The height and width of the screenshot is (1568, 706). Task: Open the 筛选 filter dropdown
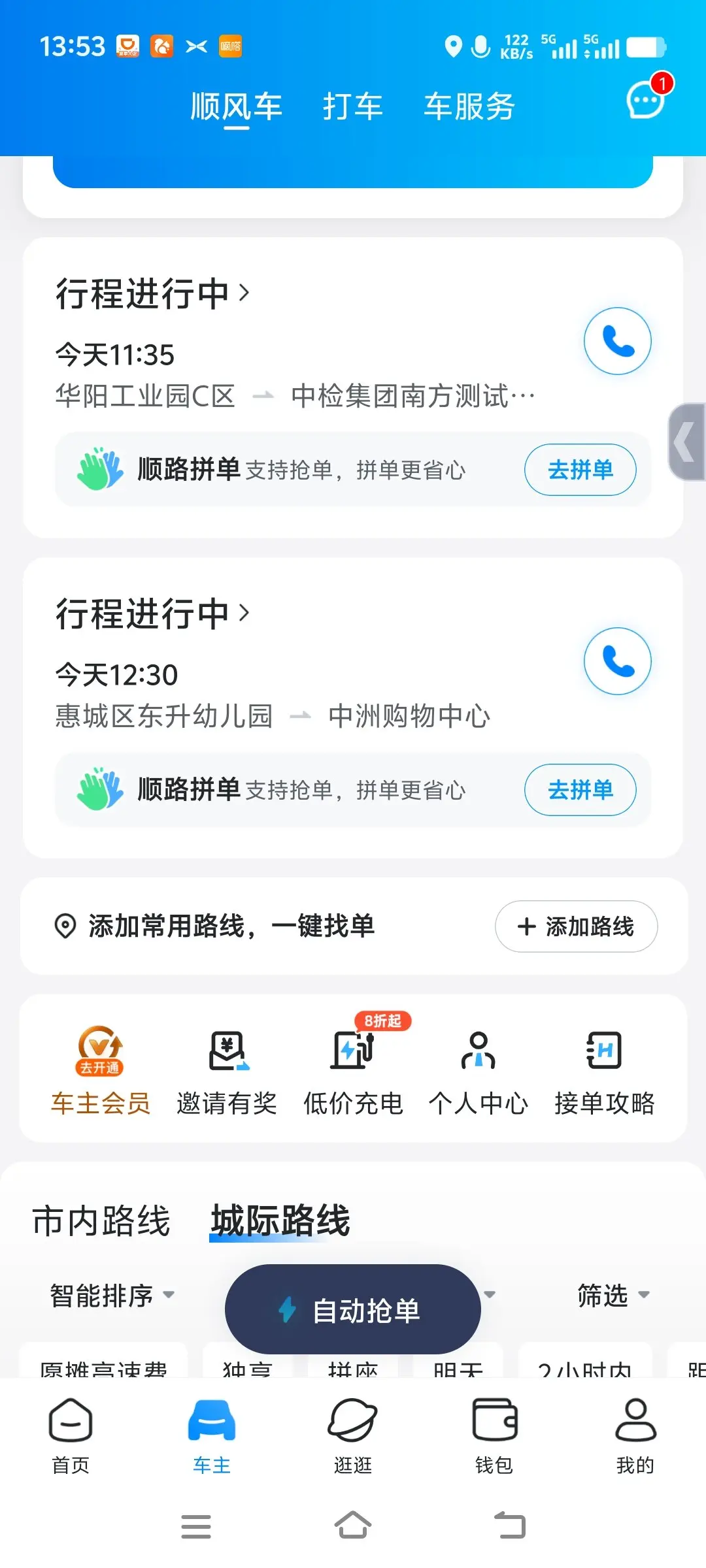click(x=613, y=1295)
